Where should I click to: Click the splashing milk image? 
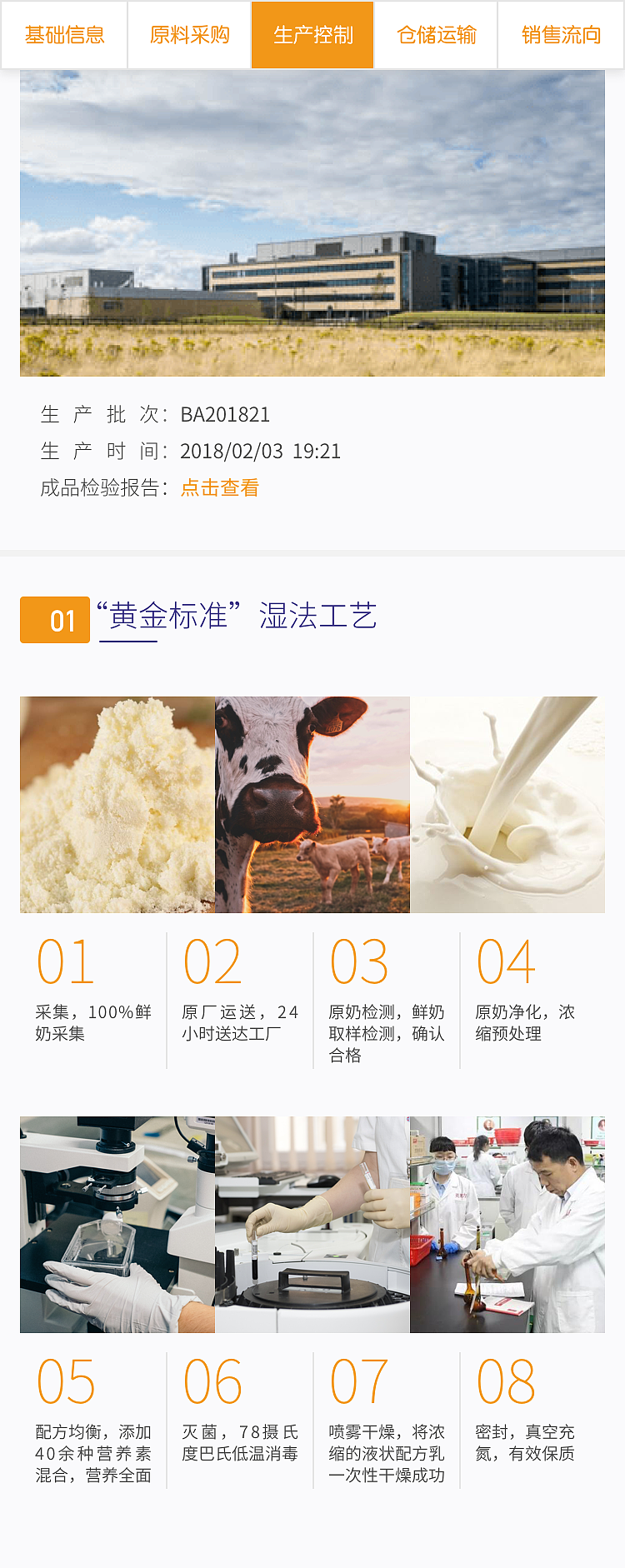pos(509,805)
